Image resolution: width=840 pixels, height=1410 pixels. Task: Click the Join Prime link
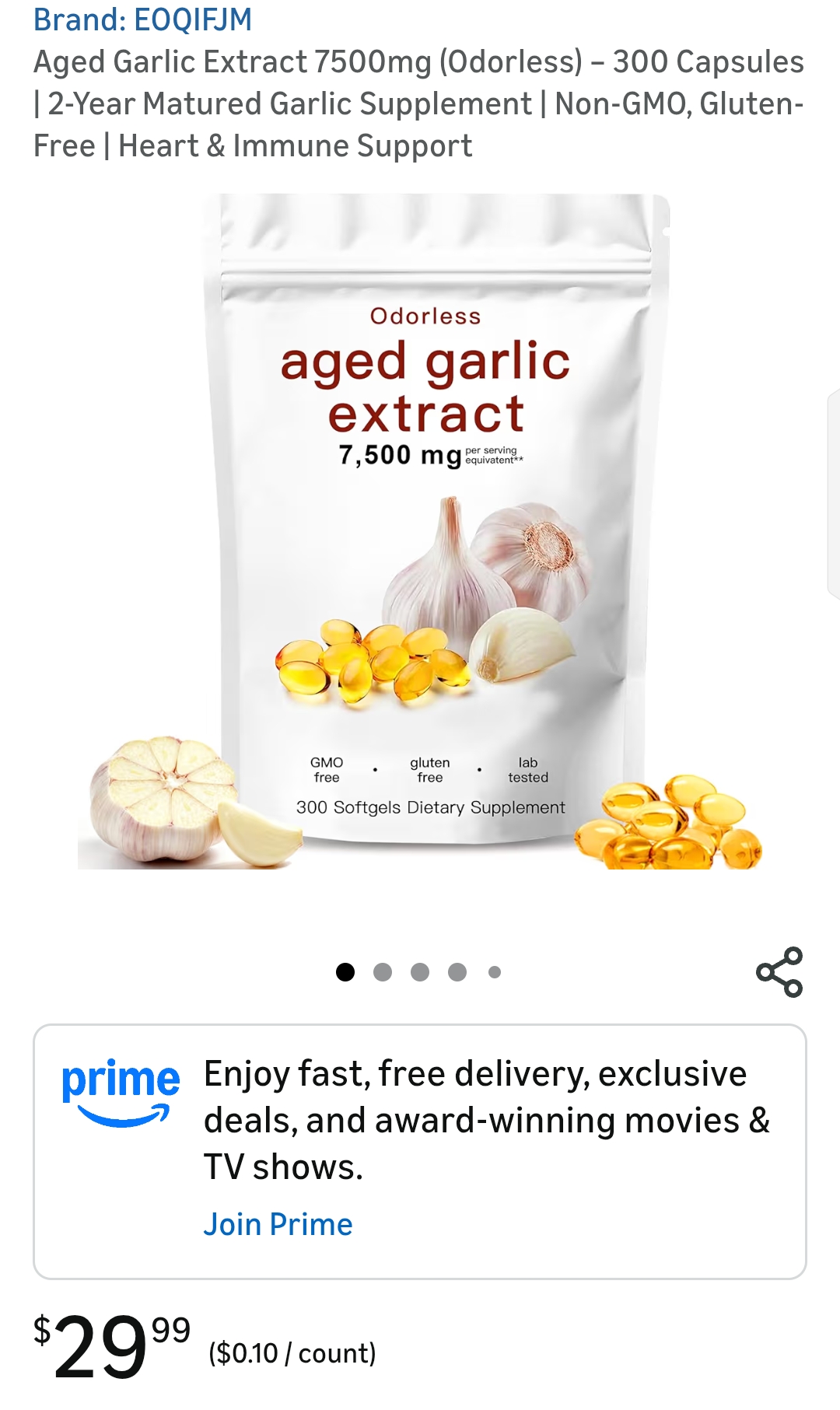pos(278,1223)
